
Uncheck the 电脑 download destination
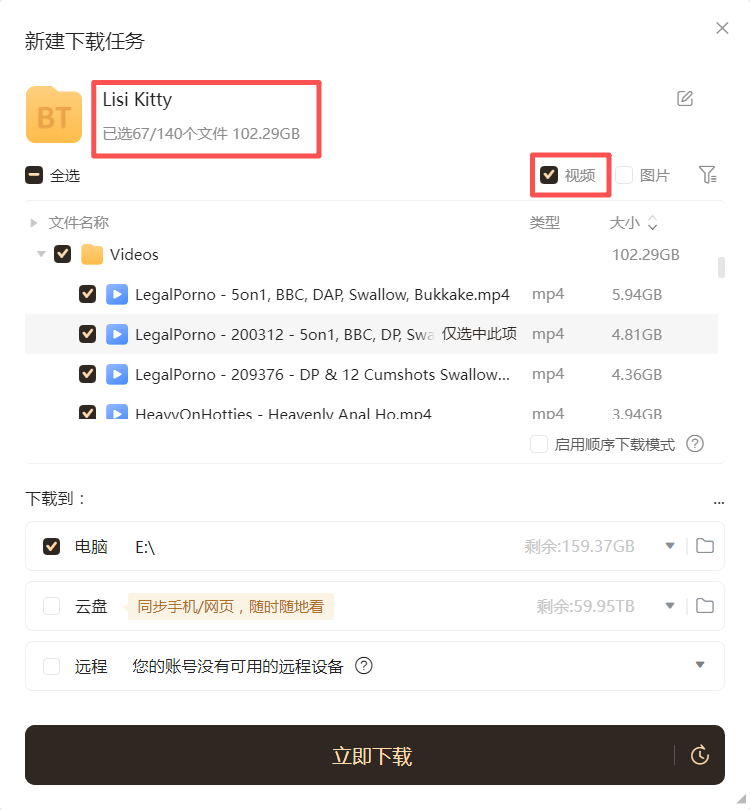[x=52, y=546]
